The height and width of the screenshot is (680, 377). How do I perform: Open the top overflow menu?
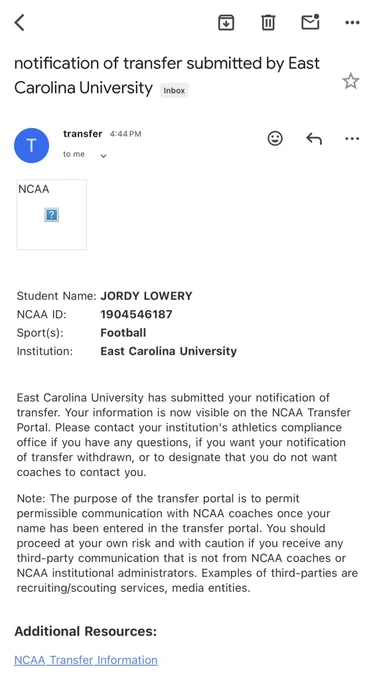click(352, 23)
